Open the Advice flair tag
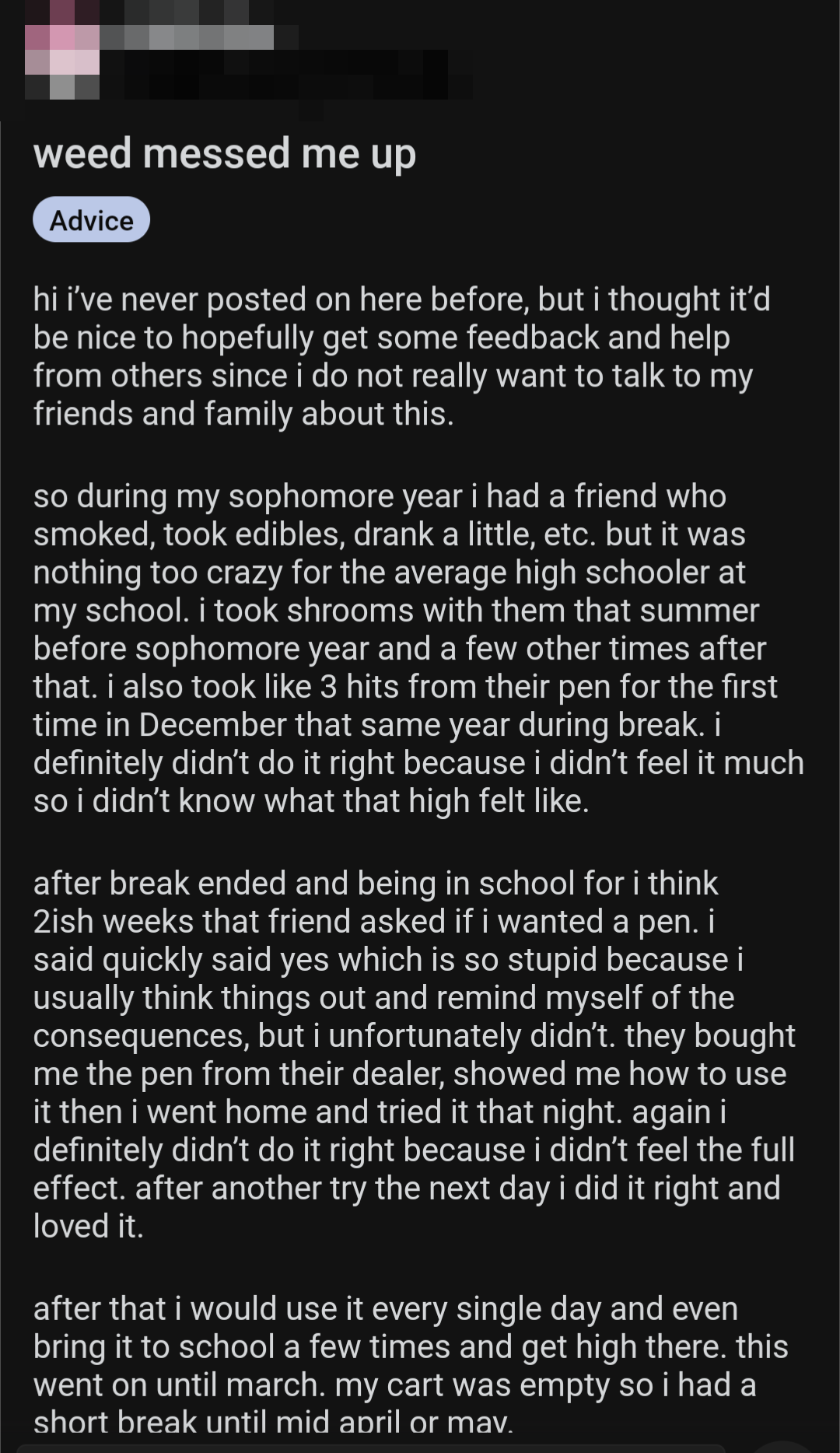 click(x=91, y=220)
